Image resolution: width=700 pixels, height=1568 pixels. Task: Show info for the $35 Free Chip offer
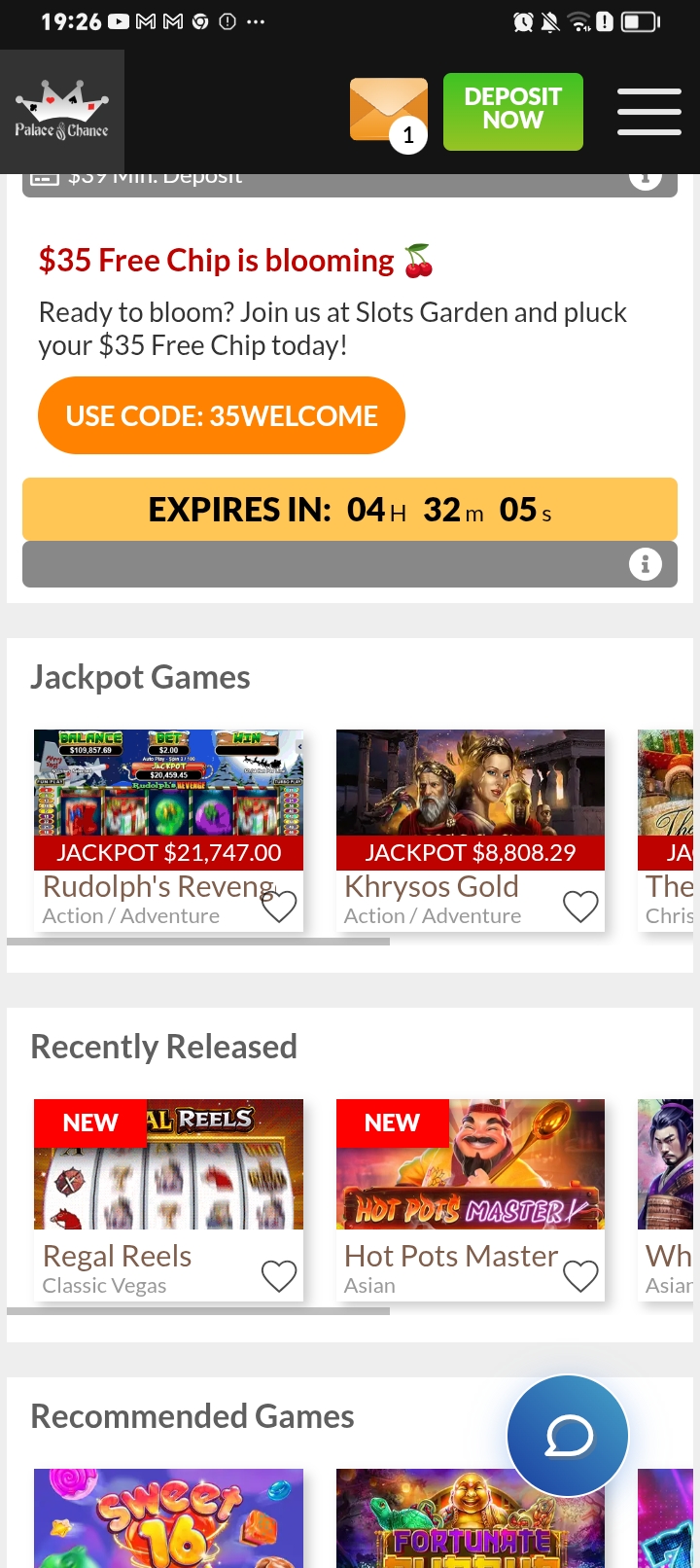pos(645,564)
